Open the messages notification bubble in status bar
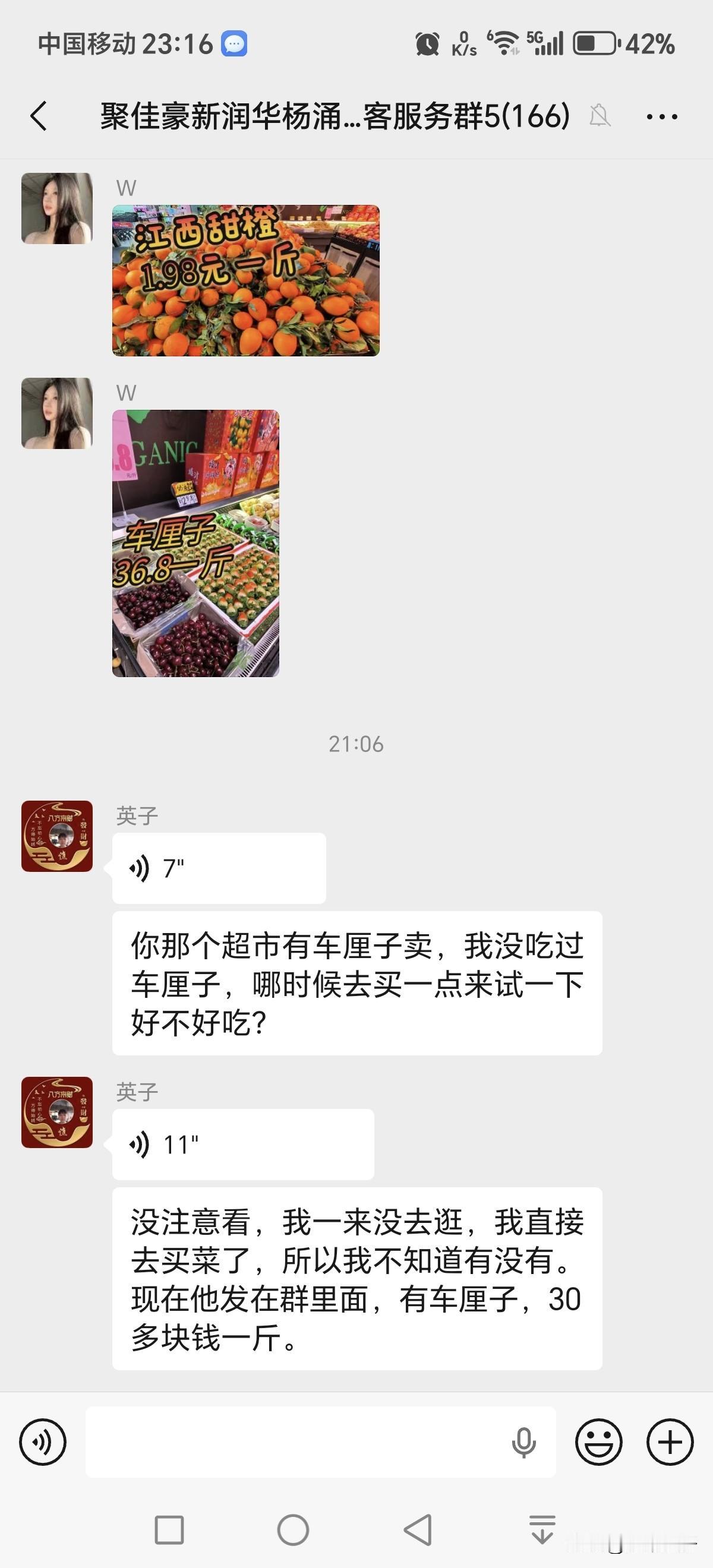The height and width of the screenshot is (1568, 713). (x=235, y=44)
